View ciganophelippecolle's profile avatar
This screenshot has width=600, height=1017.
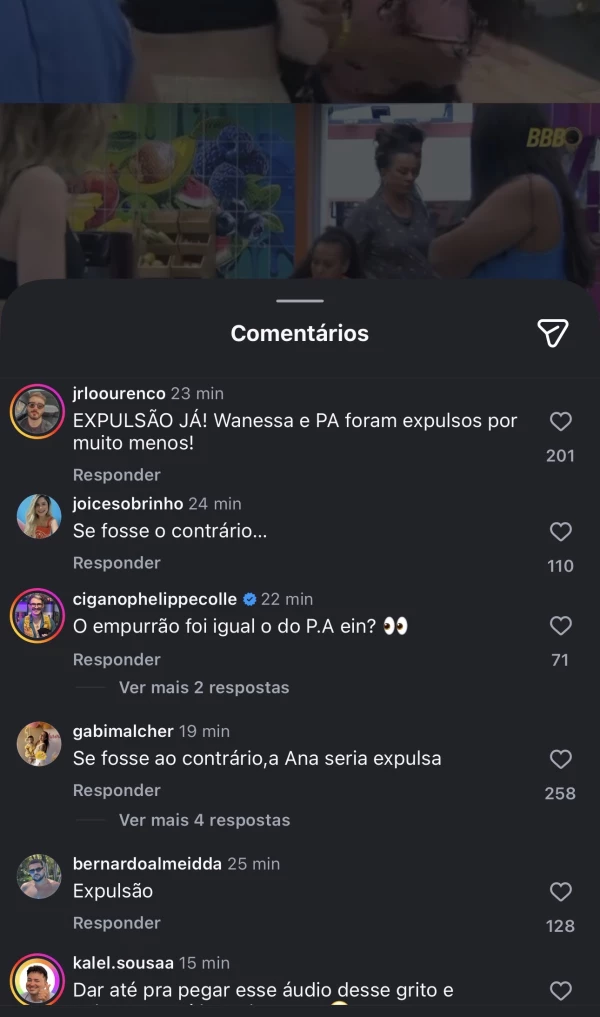coord(37,616)
